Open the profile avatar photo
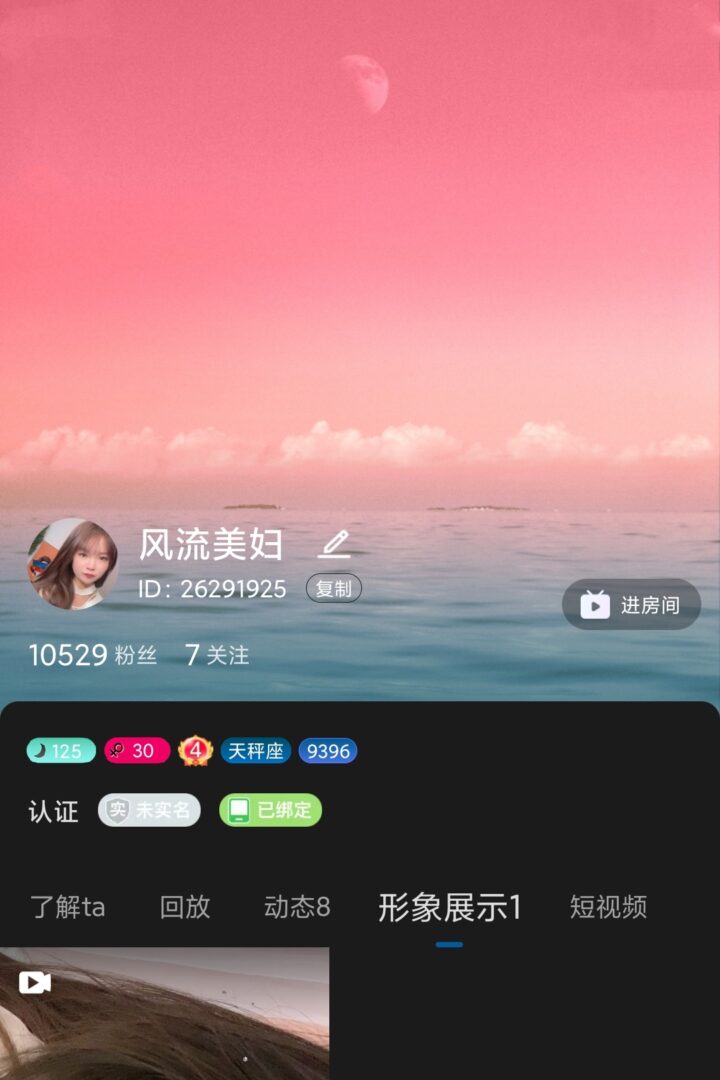The height and width of the screenshot is (1080, 720). (72, 564)
